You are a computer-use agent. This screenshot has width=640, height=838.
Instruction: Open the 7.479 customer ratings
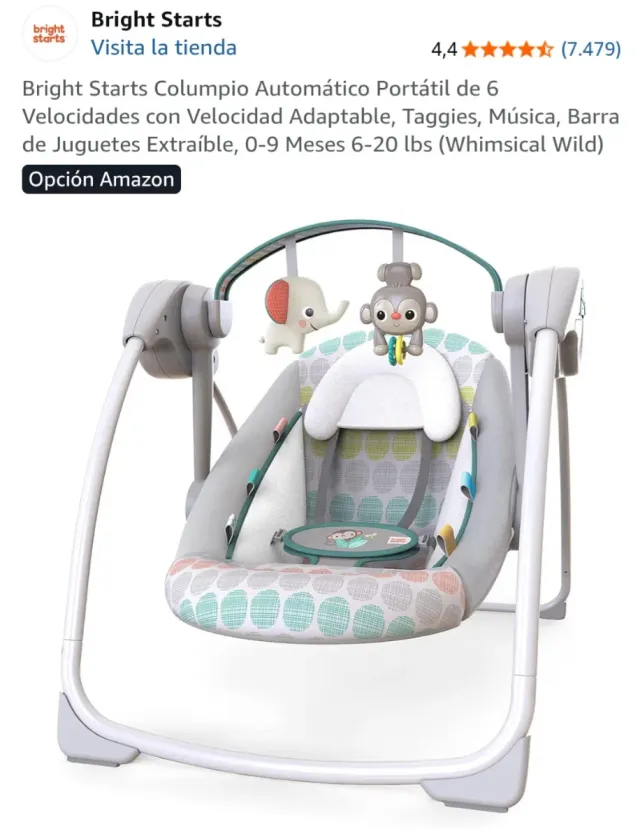590,48
